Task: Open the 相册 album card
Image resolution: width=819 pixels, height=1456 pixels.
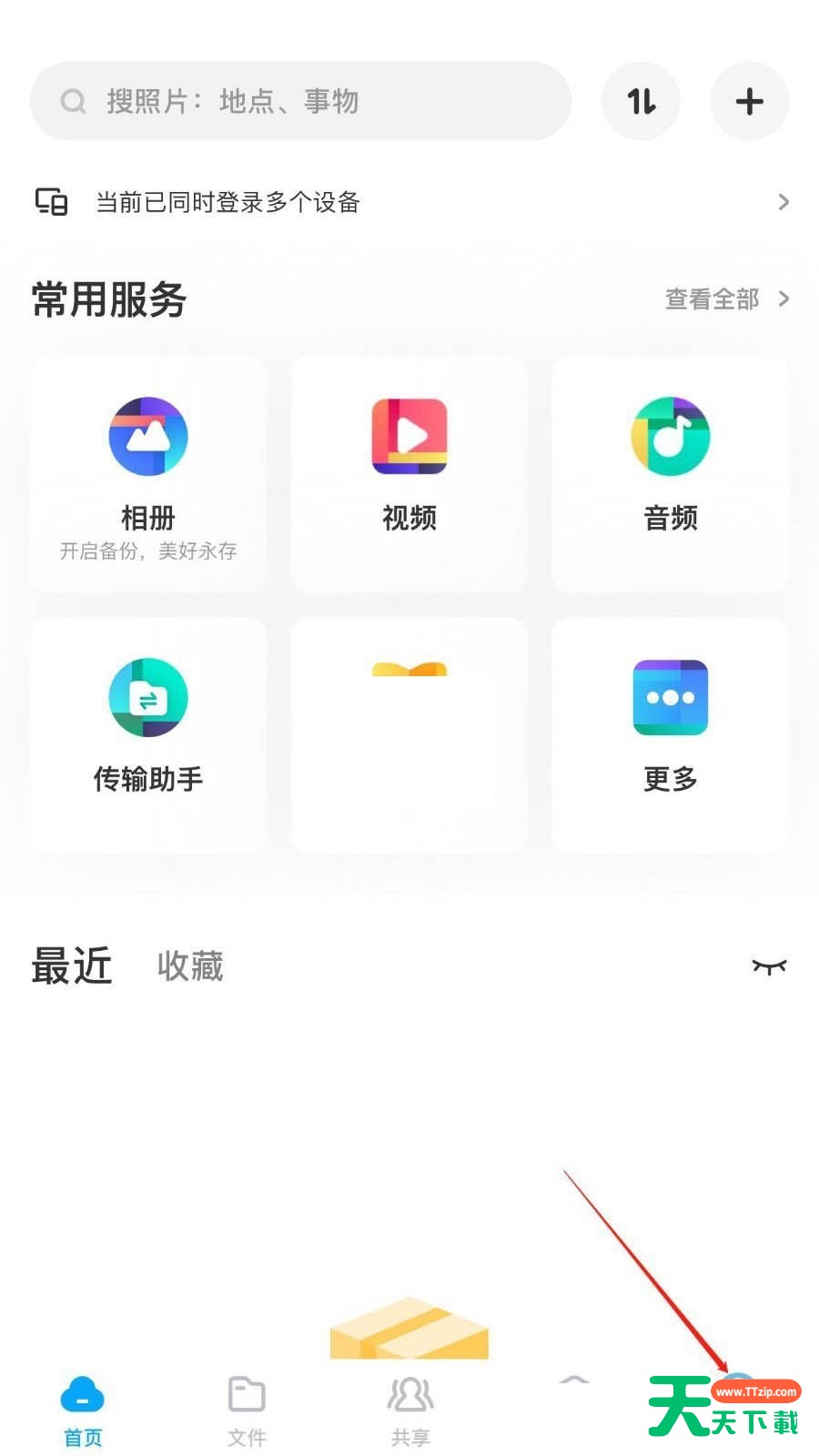Action: tap(148, 475)
